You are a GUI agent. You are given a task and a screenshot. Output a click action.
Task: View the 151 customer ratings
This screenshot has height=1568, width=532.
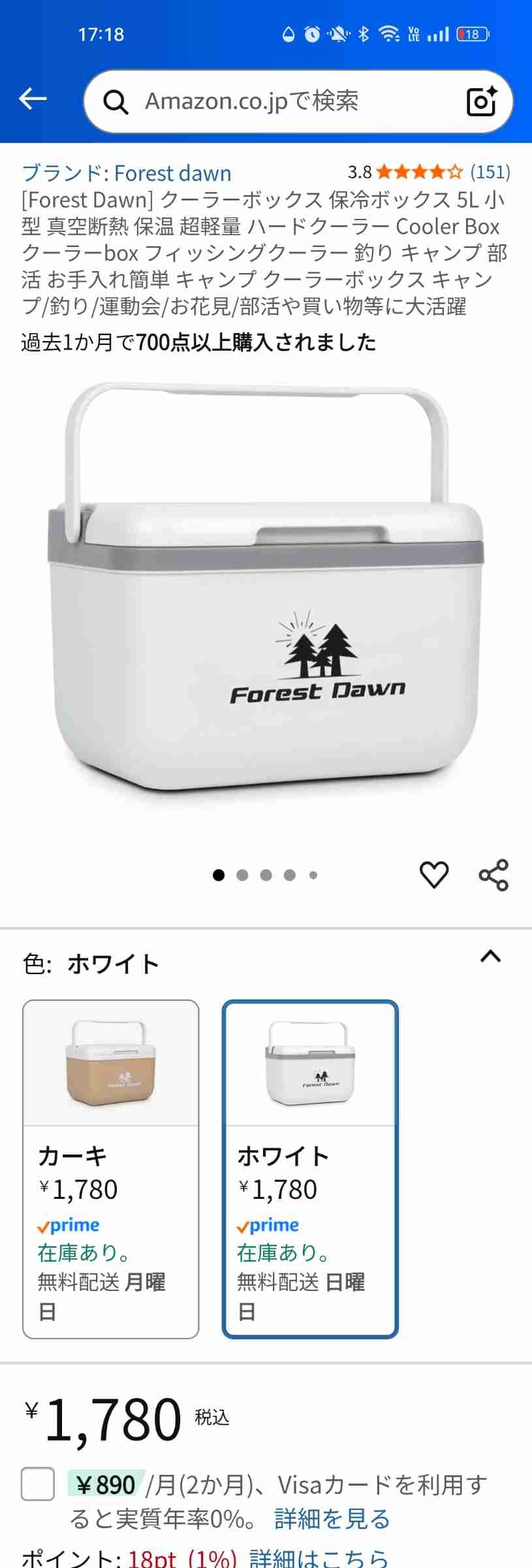490,172
